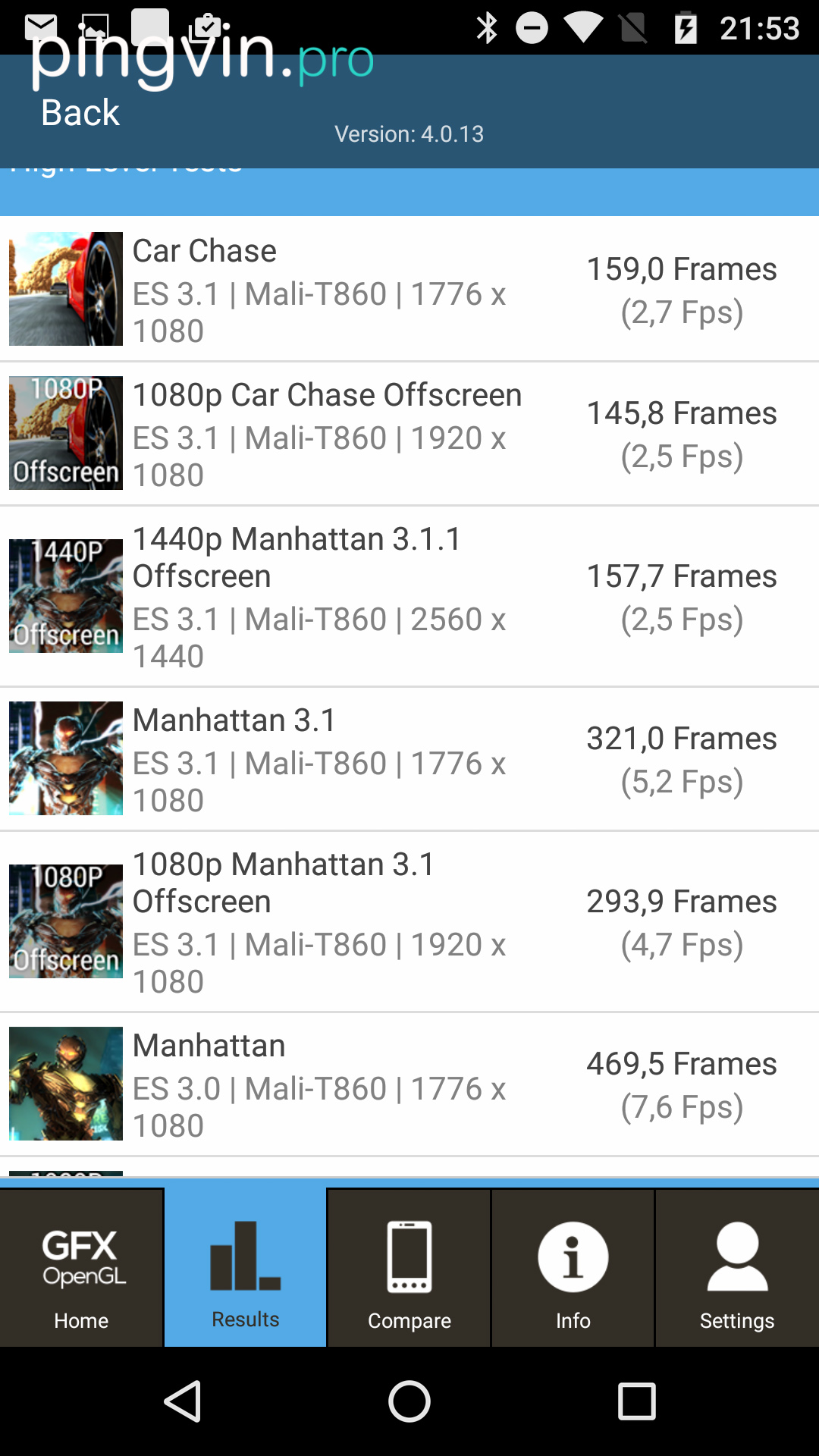The height and width of the screenshot is (1456, 819).
Task: Open 1080p Car Chase Offscreen result
Action: tap(409, 433)
